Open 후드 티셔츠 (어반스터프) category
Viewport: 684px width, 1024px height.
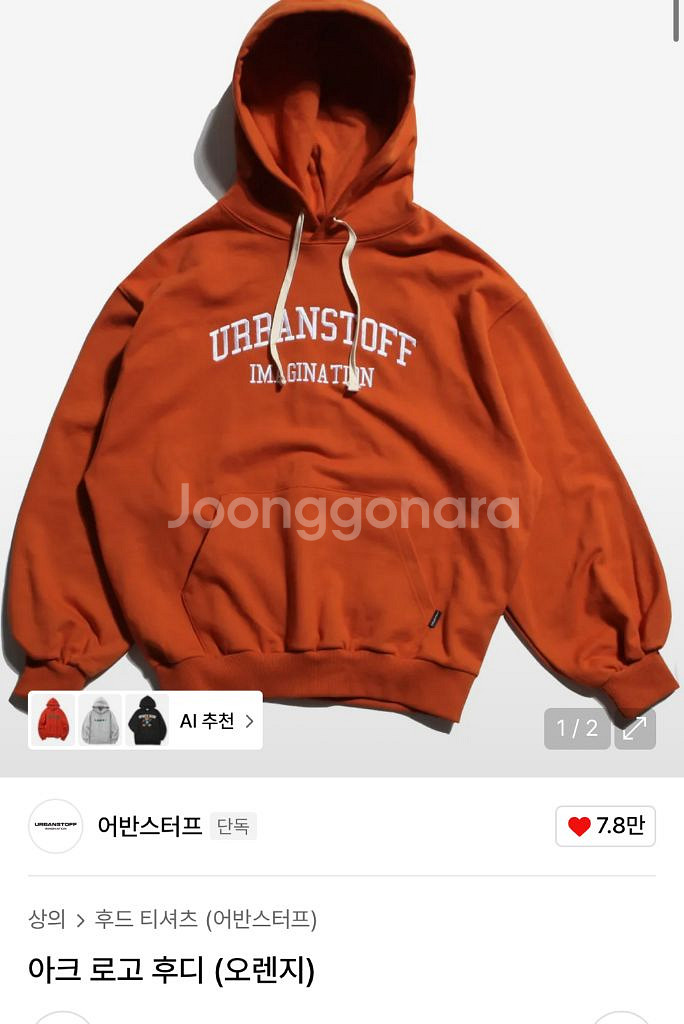pyautogui.click(x=205, y=919)
